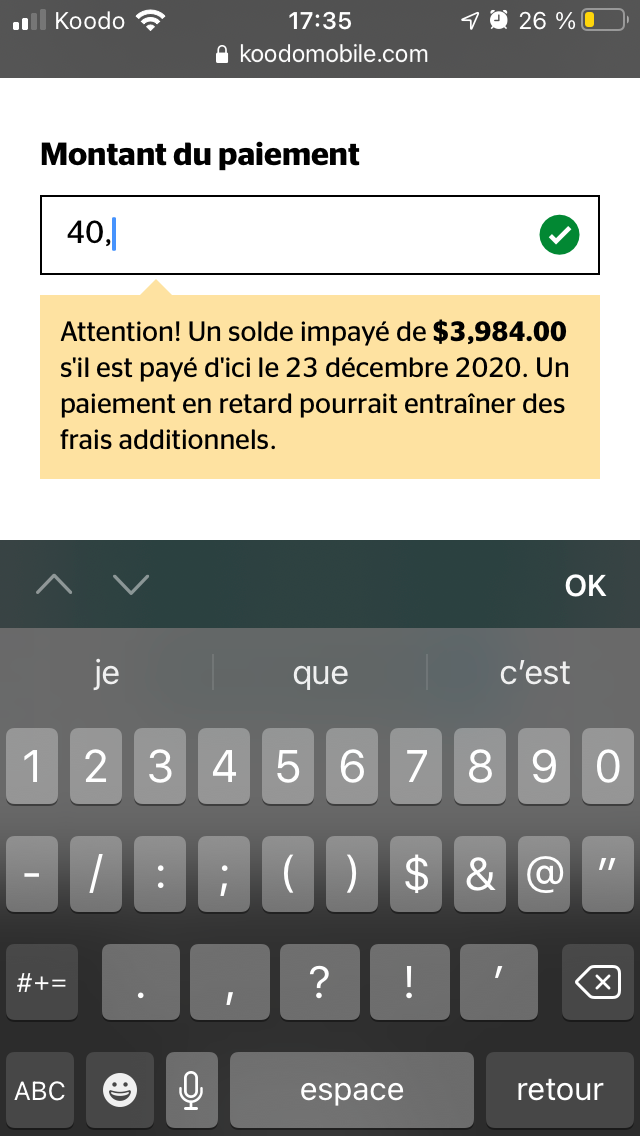
Task: Jump to the previous field with up arrow
Action: 54,584
